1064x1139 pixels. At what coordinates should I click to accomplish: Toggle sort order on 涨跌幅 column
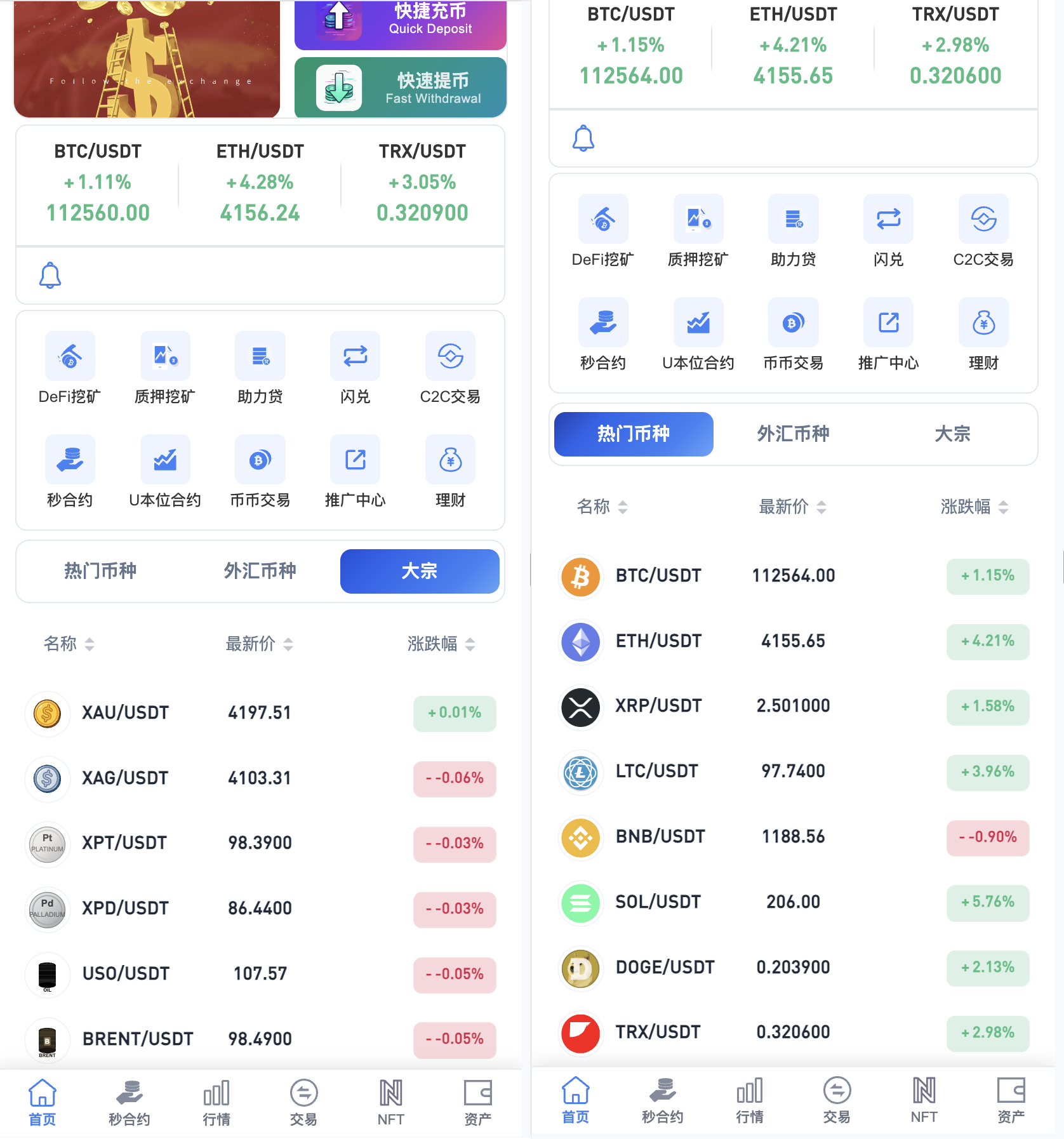[441, 644]
